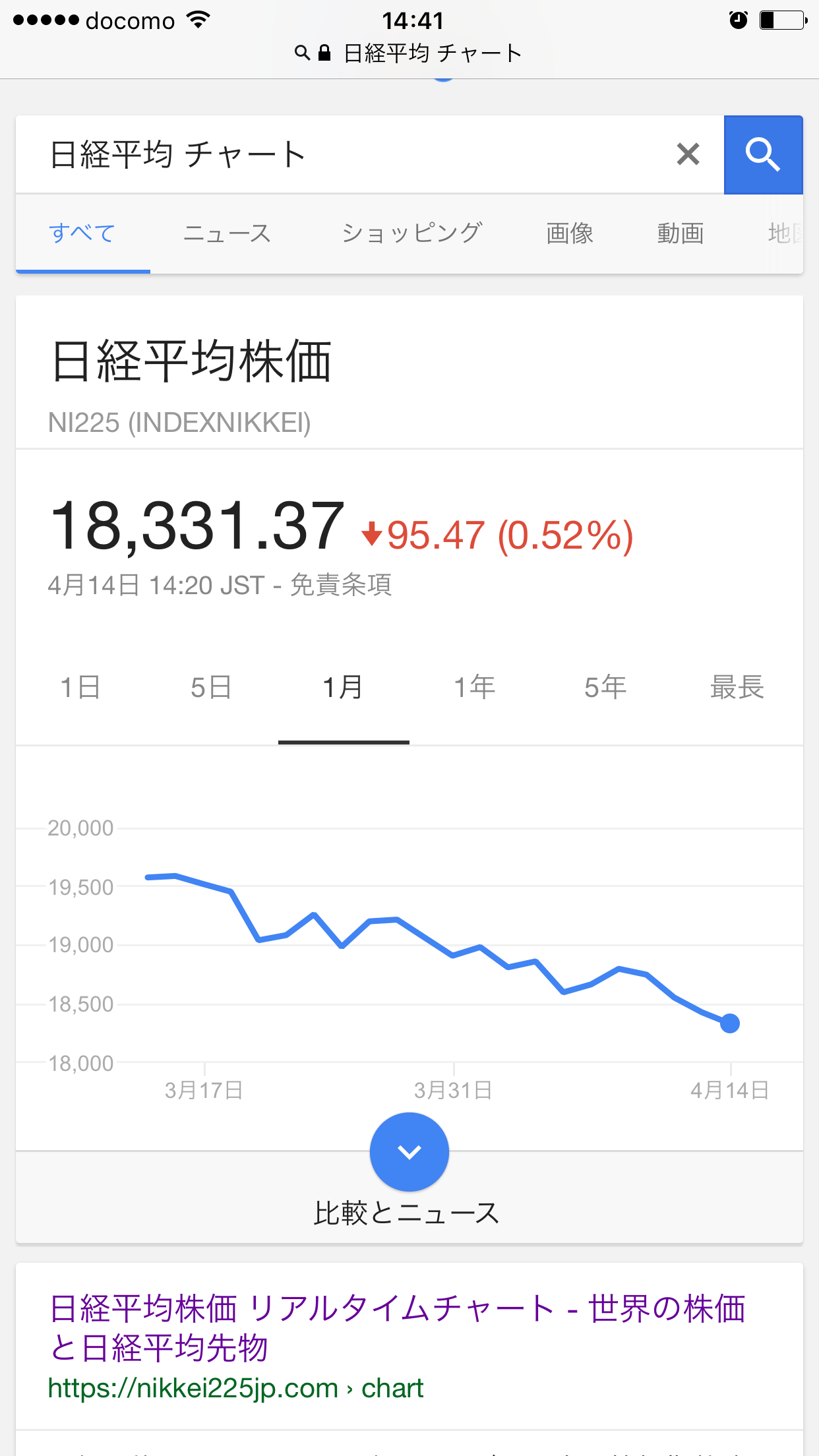
Task: Select the すべて tab
Action: click(82, 233)
